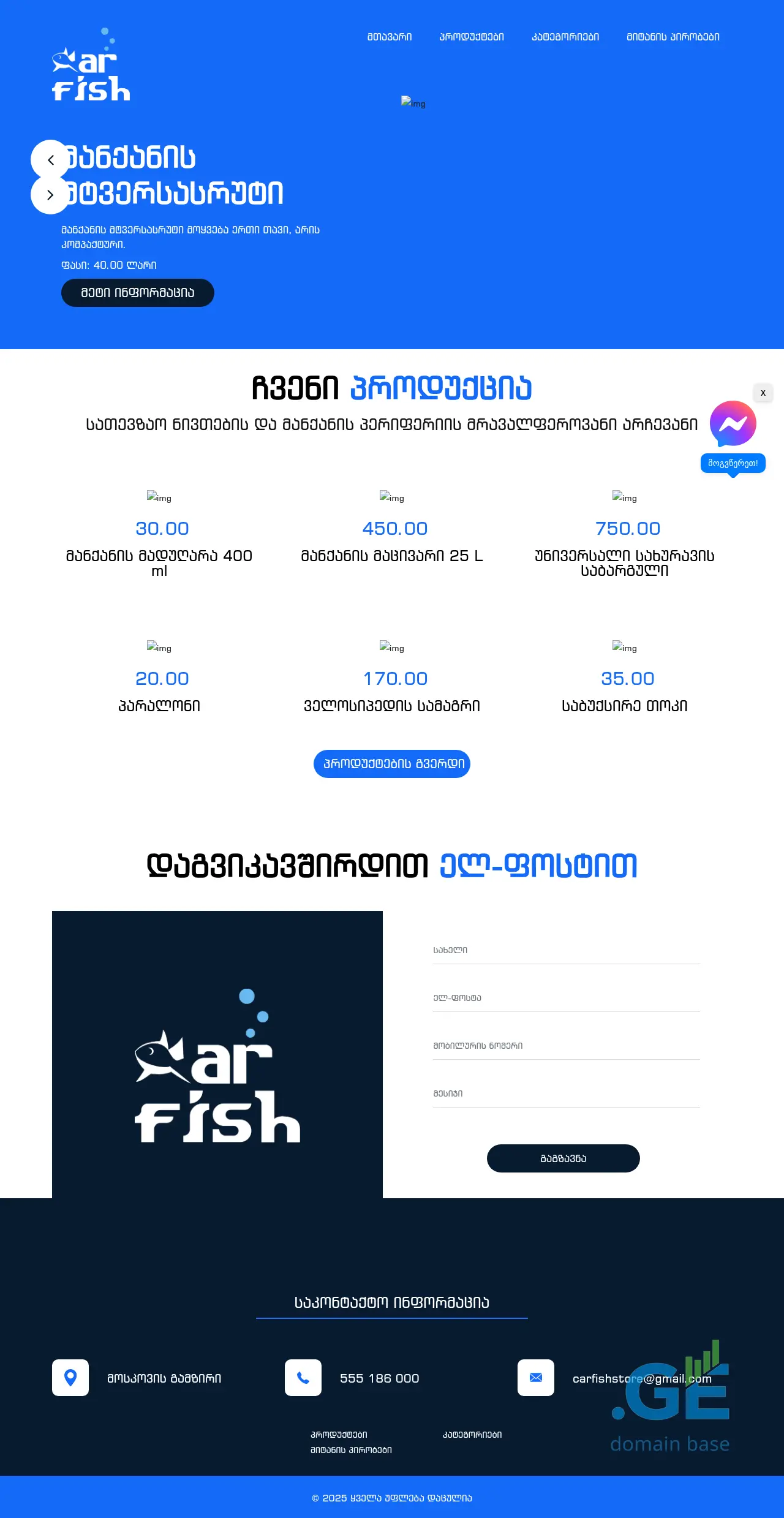Tap the ელ-ფოსტა field in the form
The height and width of the screenshot is (1518, 784).
point(566,998)
